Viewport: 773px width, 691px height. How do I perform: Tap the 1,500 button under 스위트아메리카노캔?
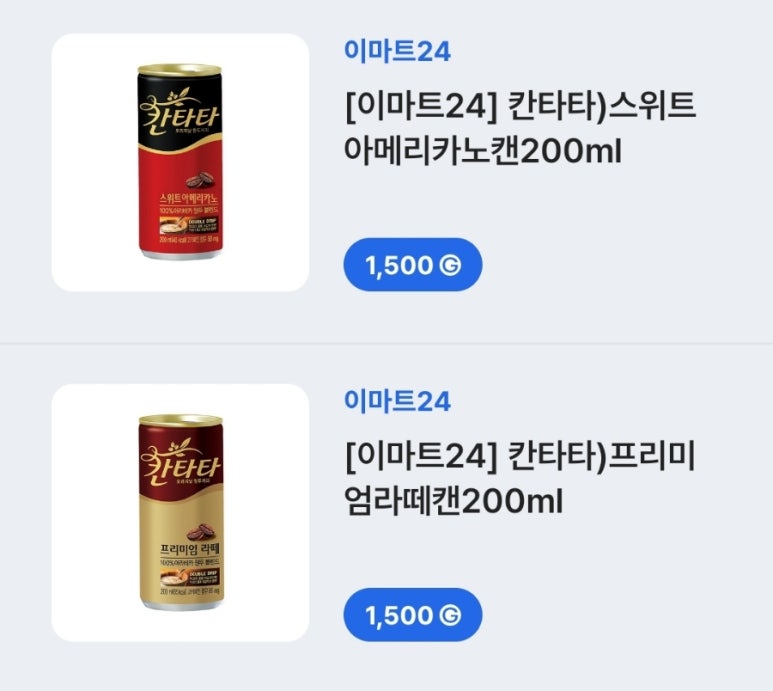(x=412, y=266)
